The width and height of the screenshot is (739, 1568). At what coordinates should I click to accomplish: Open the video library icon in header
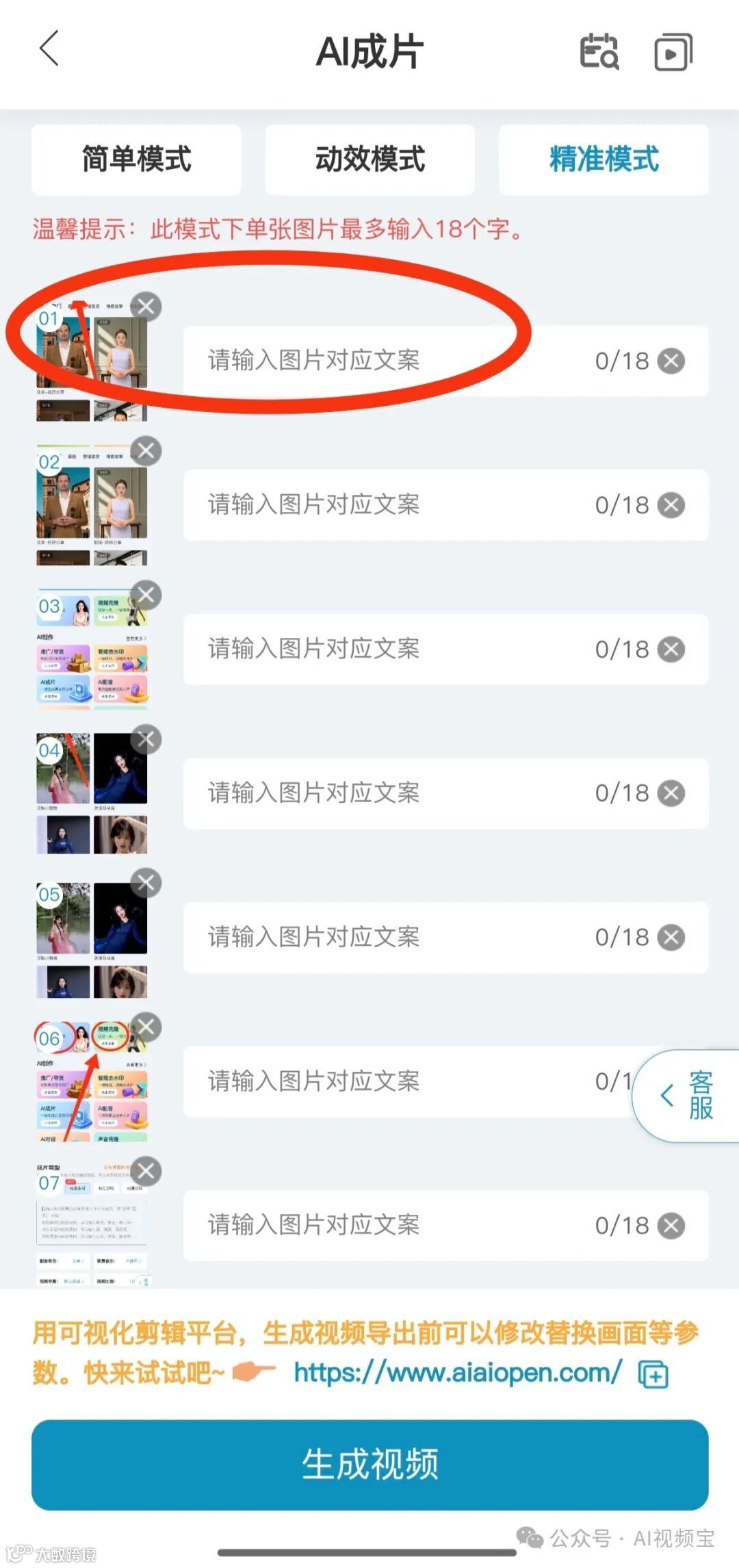pyautogui.click(x=673, y=52)
